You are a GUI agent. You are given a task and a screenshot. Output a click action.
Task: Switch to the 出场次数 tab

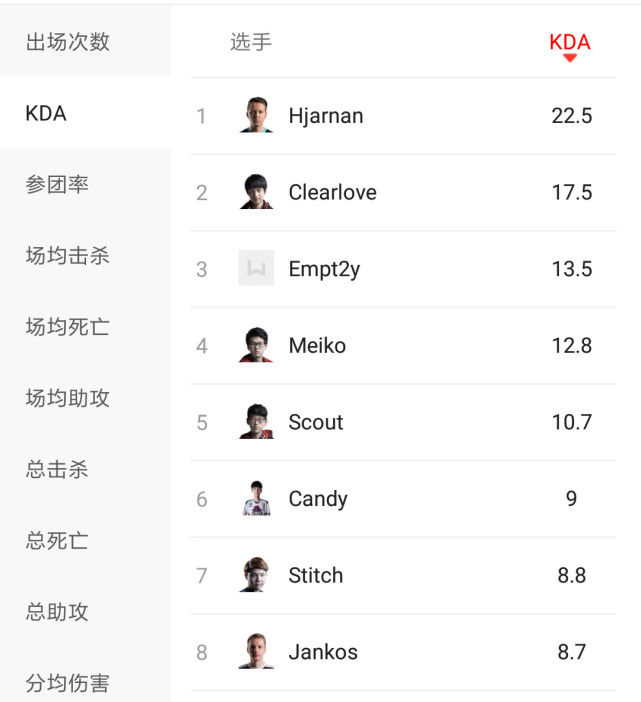coord(85,41)
